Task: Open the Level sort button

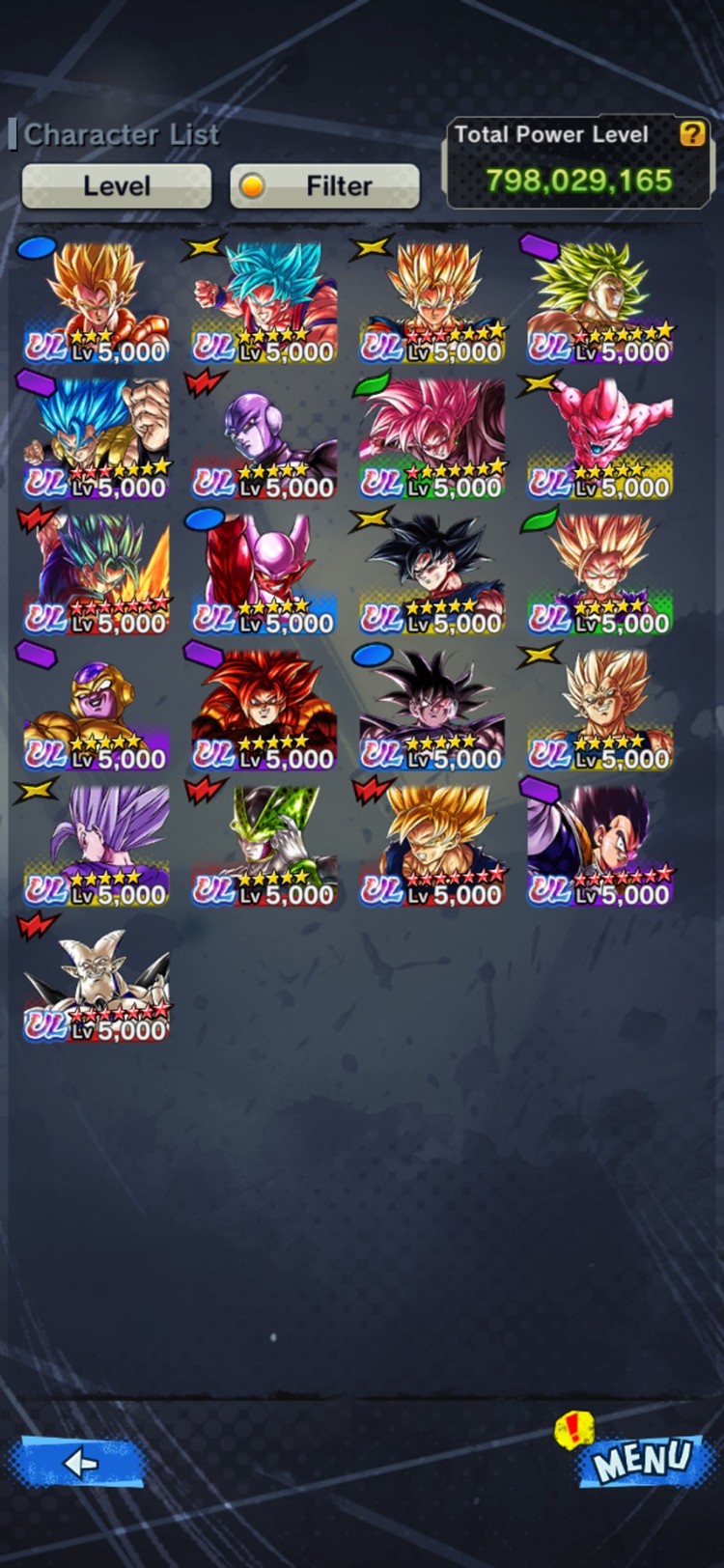Action: 116,185
